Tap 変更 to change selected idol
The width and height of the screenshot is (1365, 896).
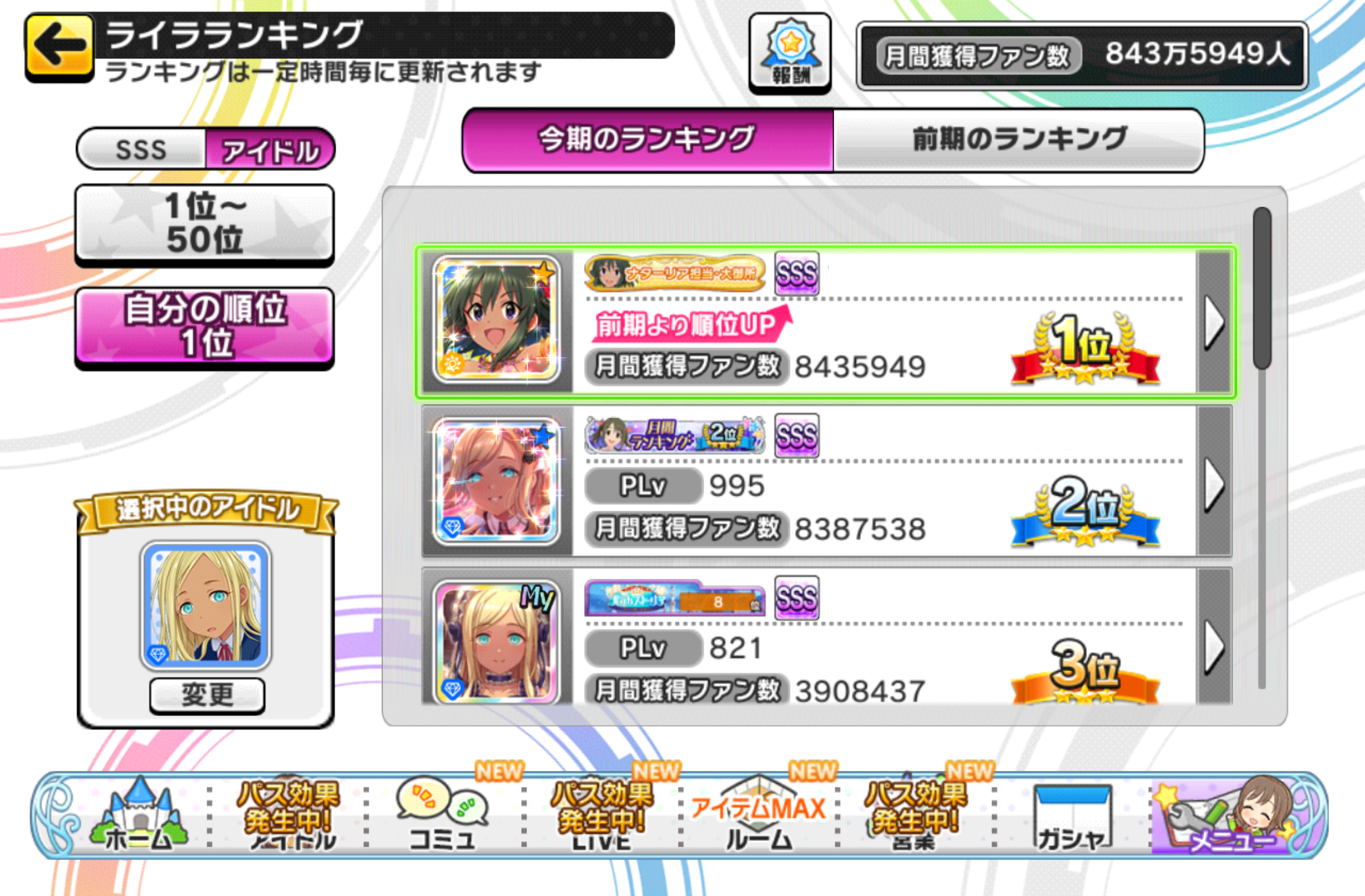[x=207, y=695]
